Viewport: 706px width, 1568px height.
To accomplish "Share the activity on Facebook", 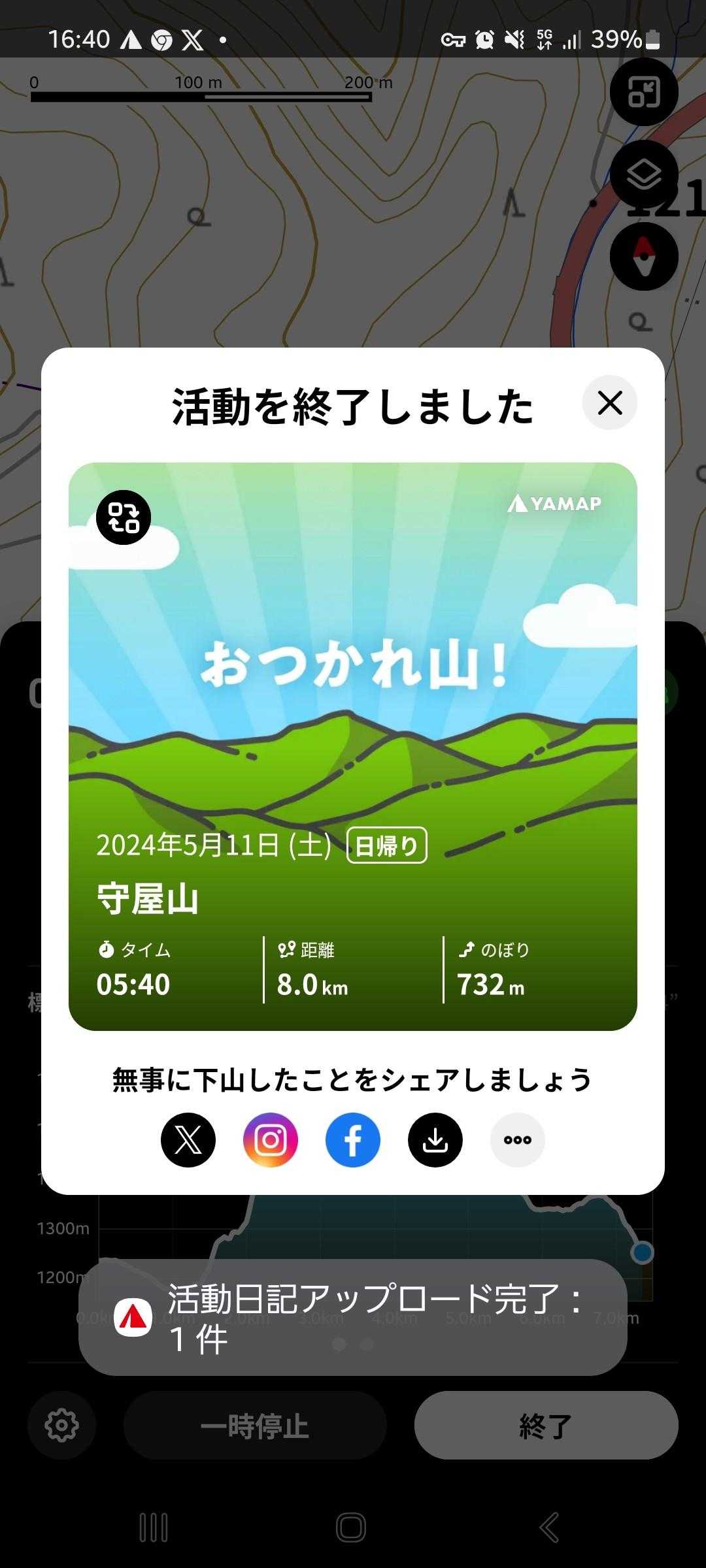I will [x=353, y=1140].
